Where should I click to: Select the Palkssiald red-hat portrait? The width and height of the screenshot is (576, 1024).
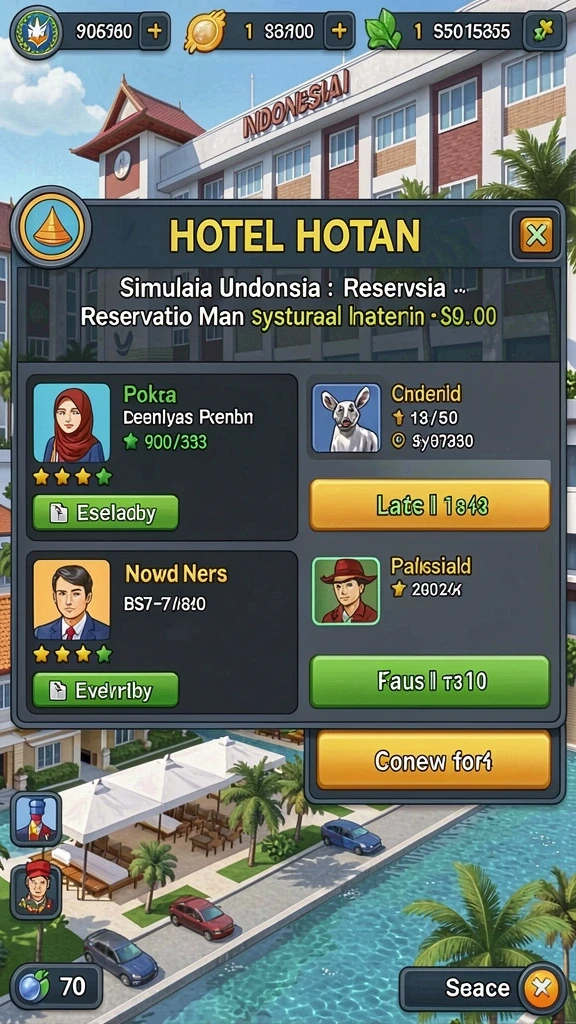click(x=346, y=591)
